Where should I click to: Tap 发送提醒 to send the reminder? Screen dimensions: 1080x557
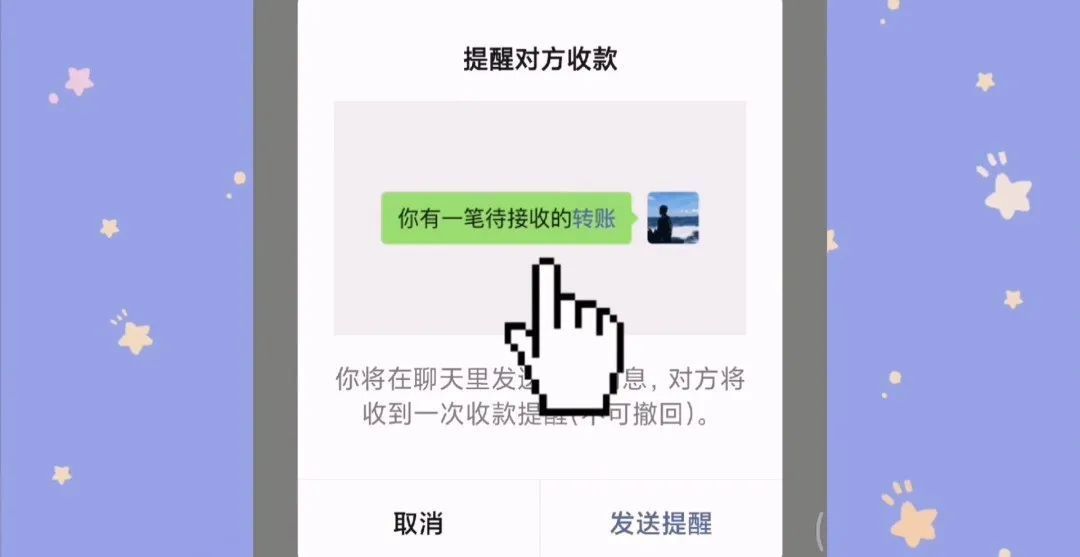click(x=661, y=523)
